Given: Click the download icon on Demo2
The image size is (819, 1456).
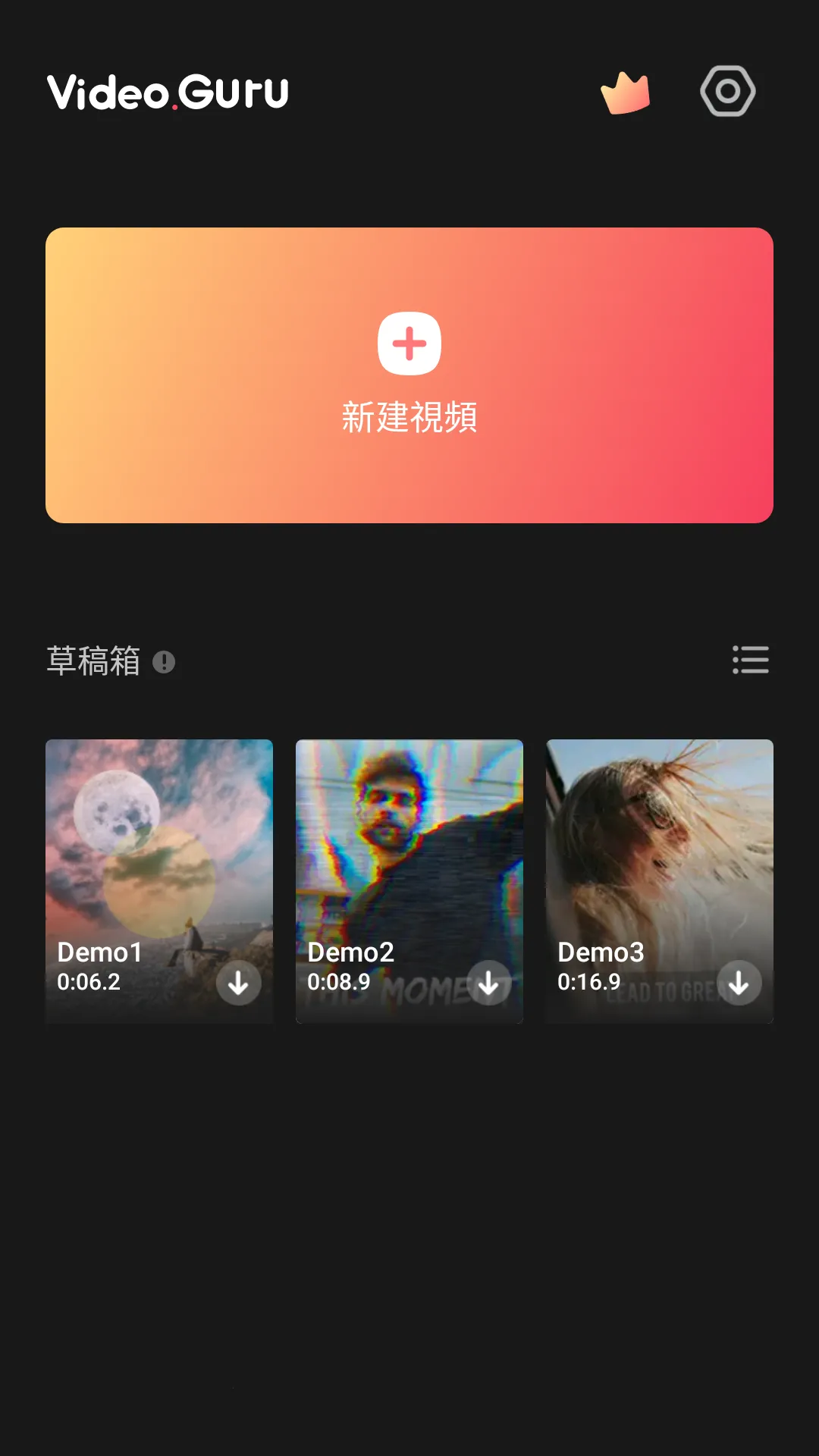Looking at the screenshot, I should pos(488,983).
